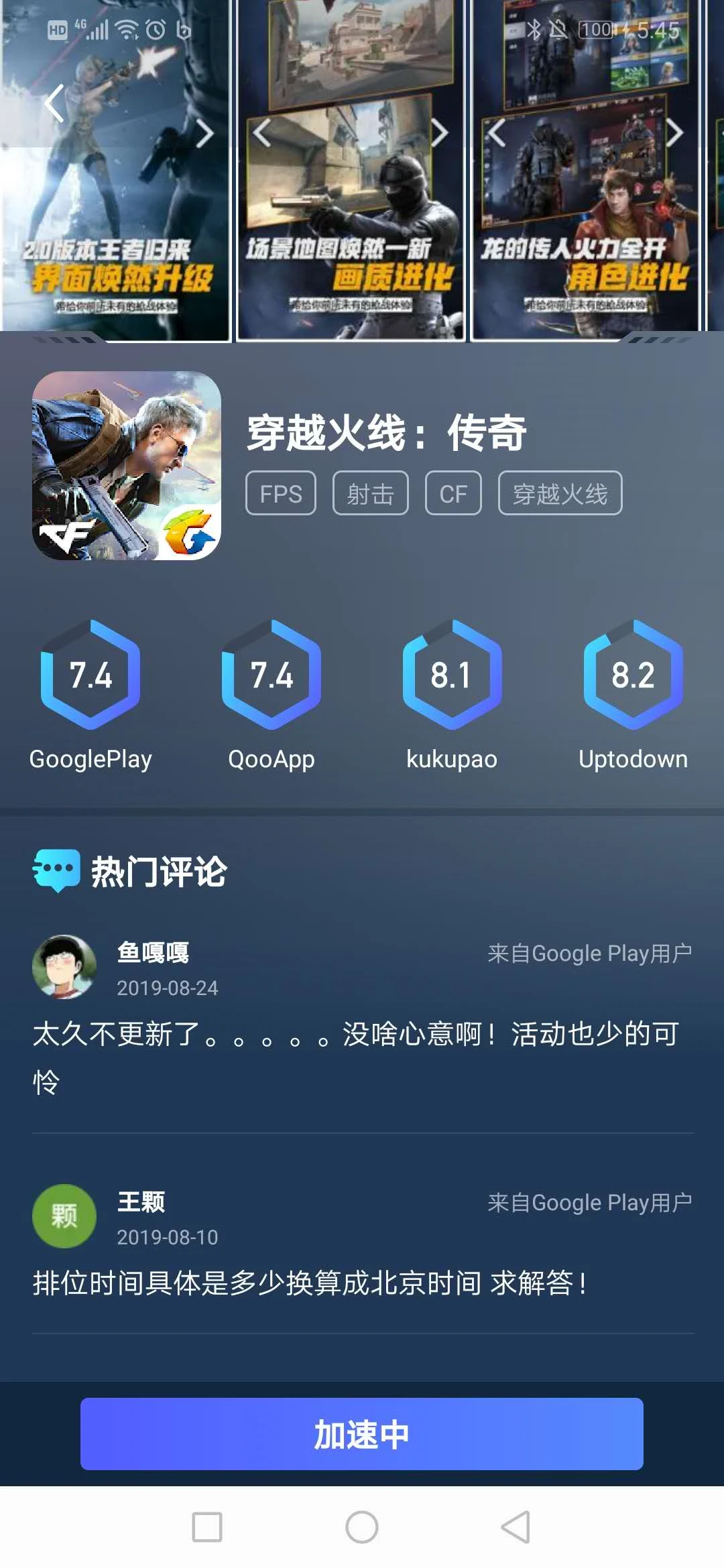Select the CF tag

[x=454, y=493]
